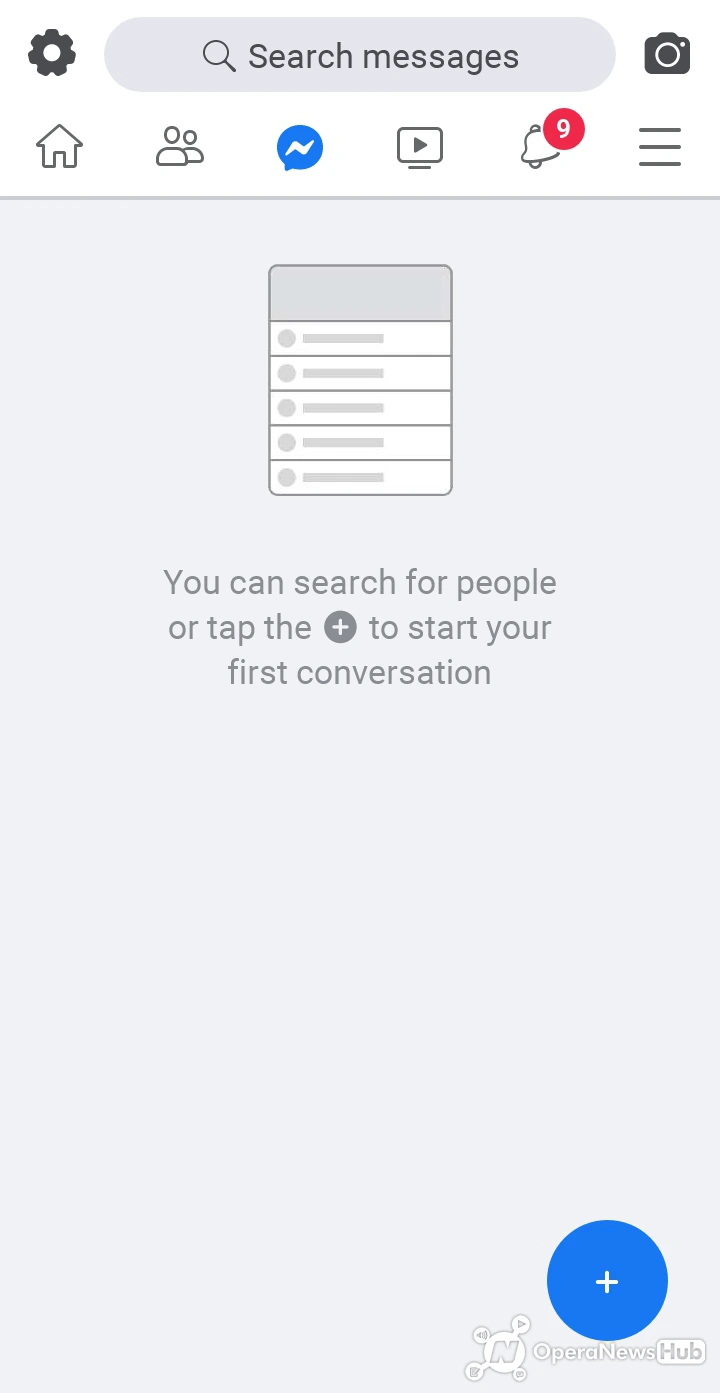Open the camera icon
720x1393 pixels.
(x=667, y=54)
